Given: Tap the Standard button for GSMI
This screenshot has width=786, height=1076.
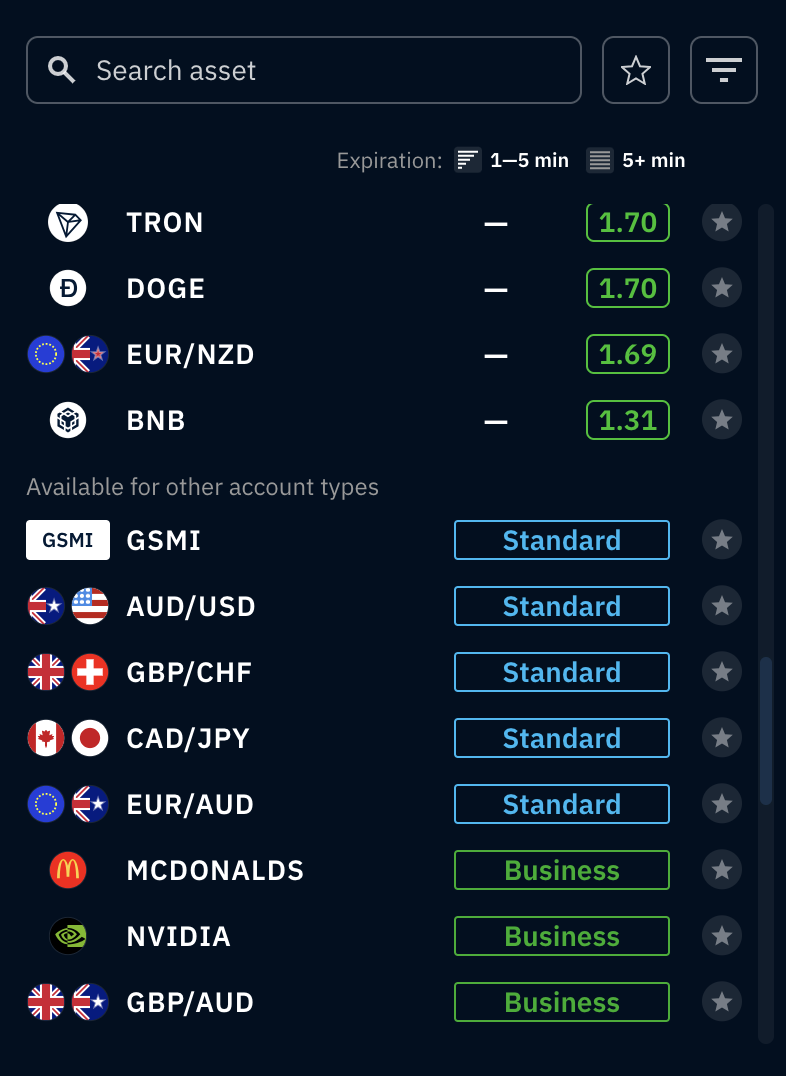Looking at the screenshot, I should (x=562, y=540).
